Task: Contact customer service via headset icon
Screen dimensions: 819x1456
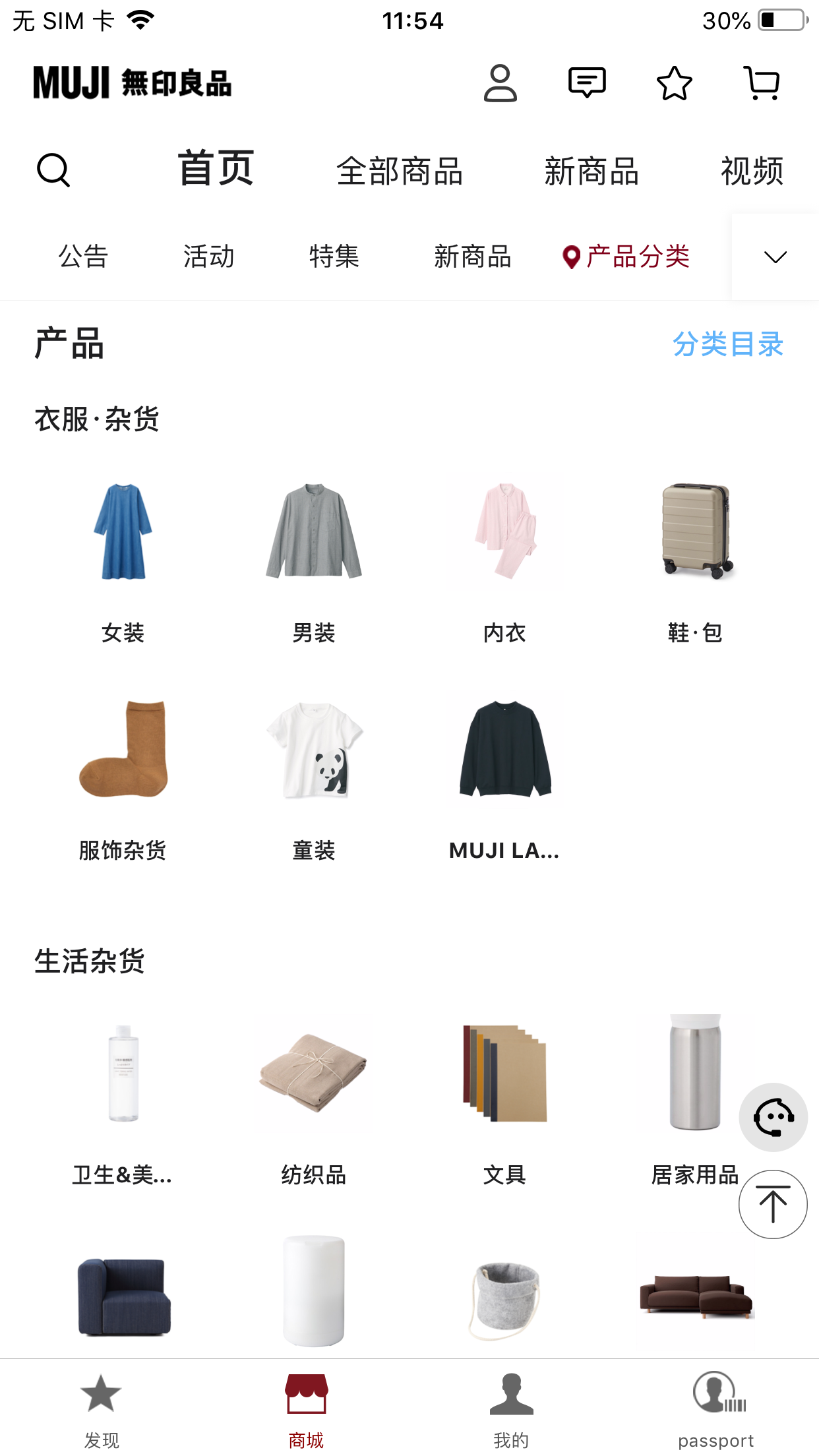Action: tap(773, 1118)
